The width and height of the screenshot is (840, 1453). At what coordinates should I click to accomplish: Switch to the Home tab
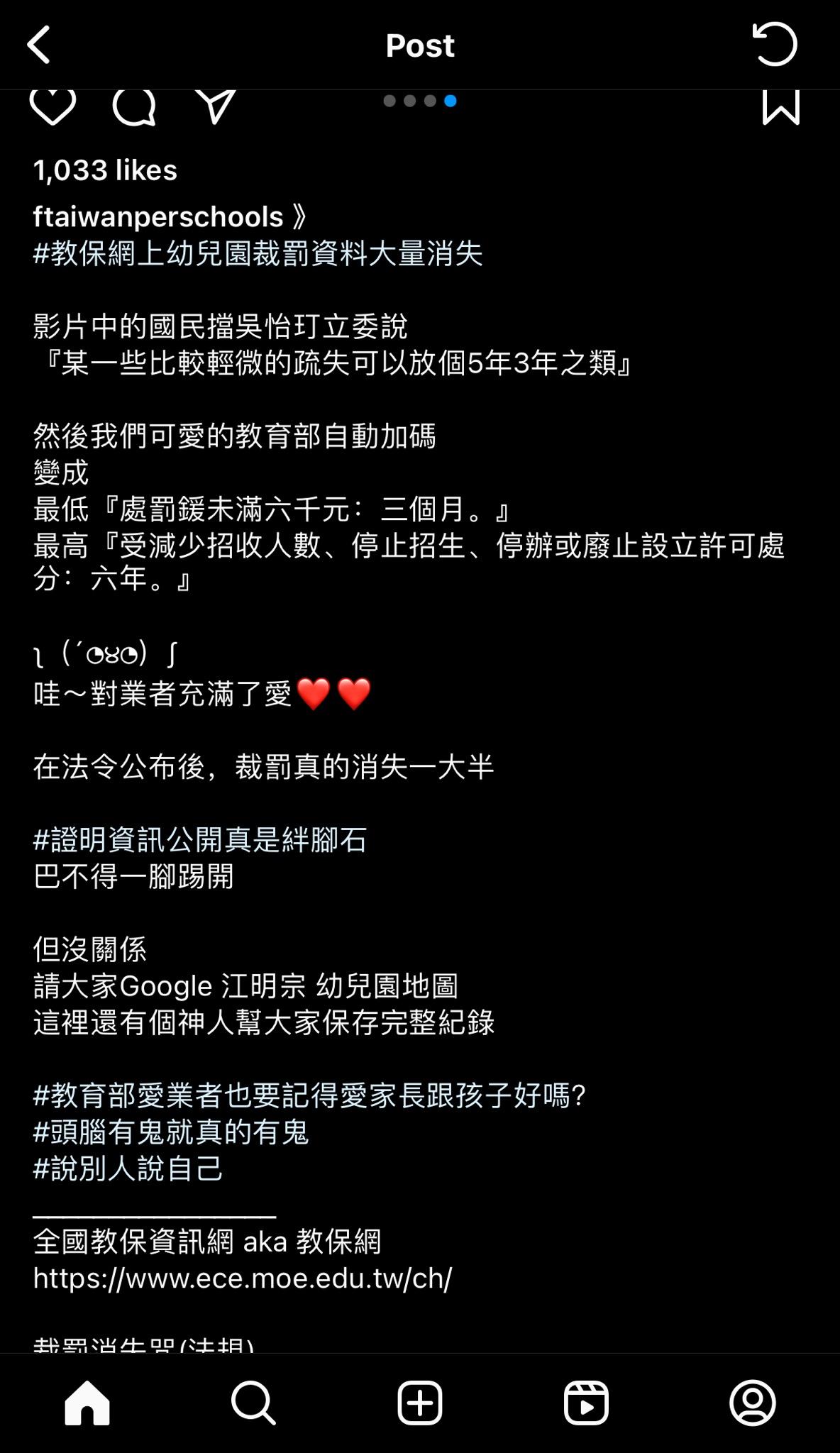[87, 1403]
